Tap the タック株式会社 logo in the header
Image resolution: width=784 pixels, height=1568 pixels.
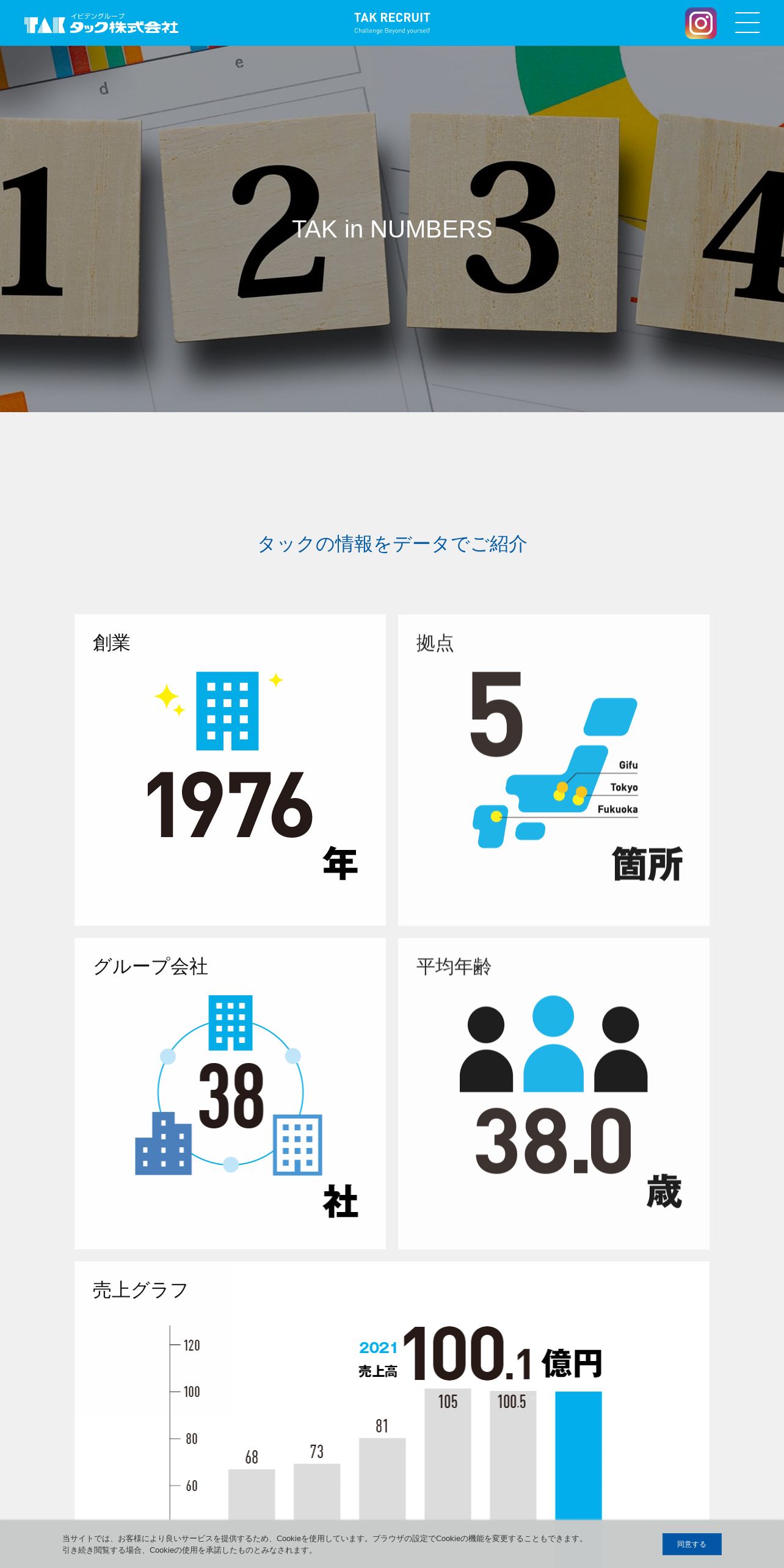[x=101, y=23]
